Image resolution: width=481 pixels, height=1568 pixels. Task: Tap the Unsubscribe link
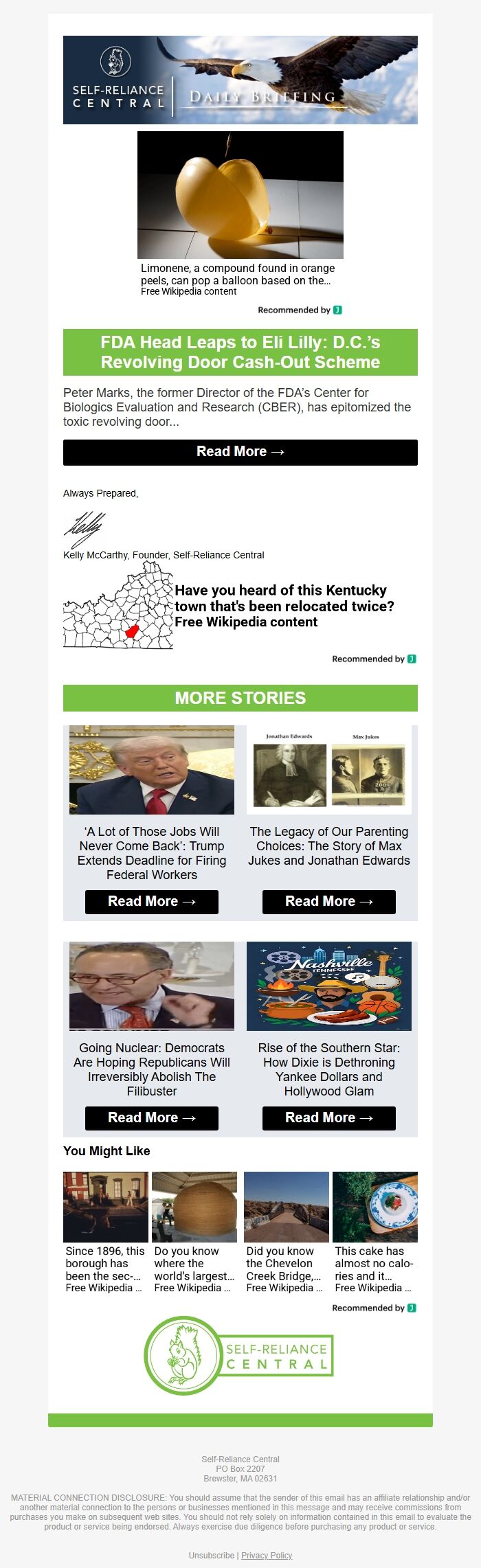[211, 1555]
